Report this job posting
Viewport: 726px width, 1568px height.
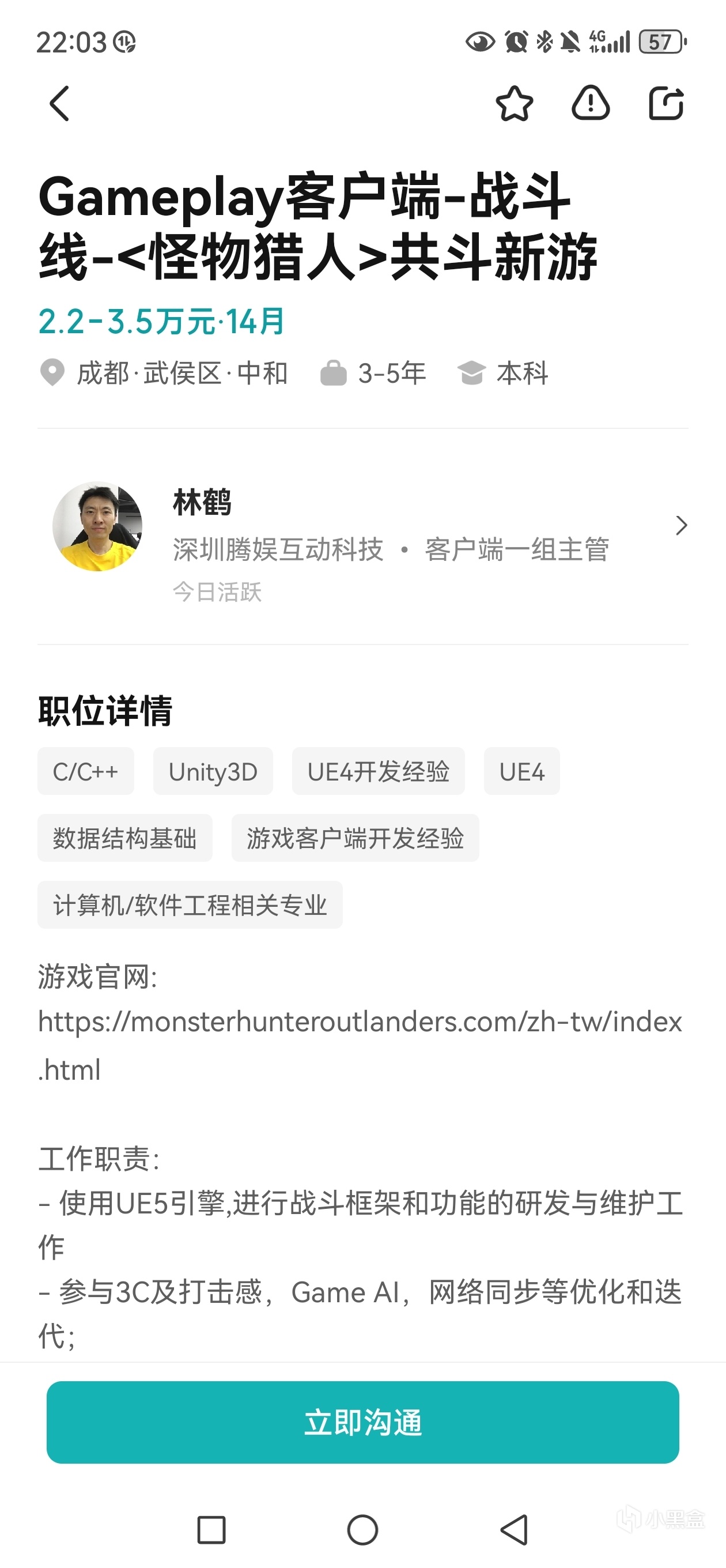(590, 104)
